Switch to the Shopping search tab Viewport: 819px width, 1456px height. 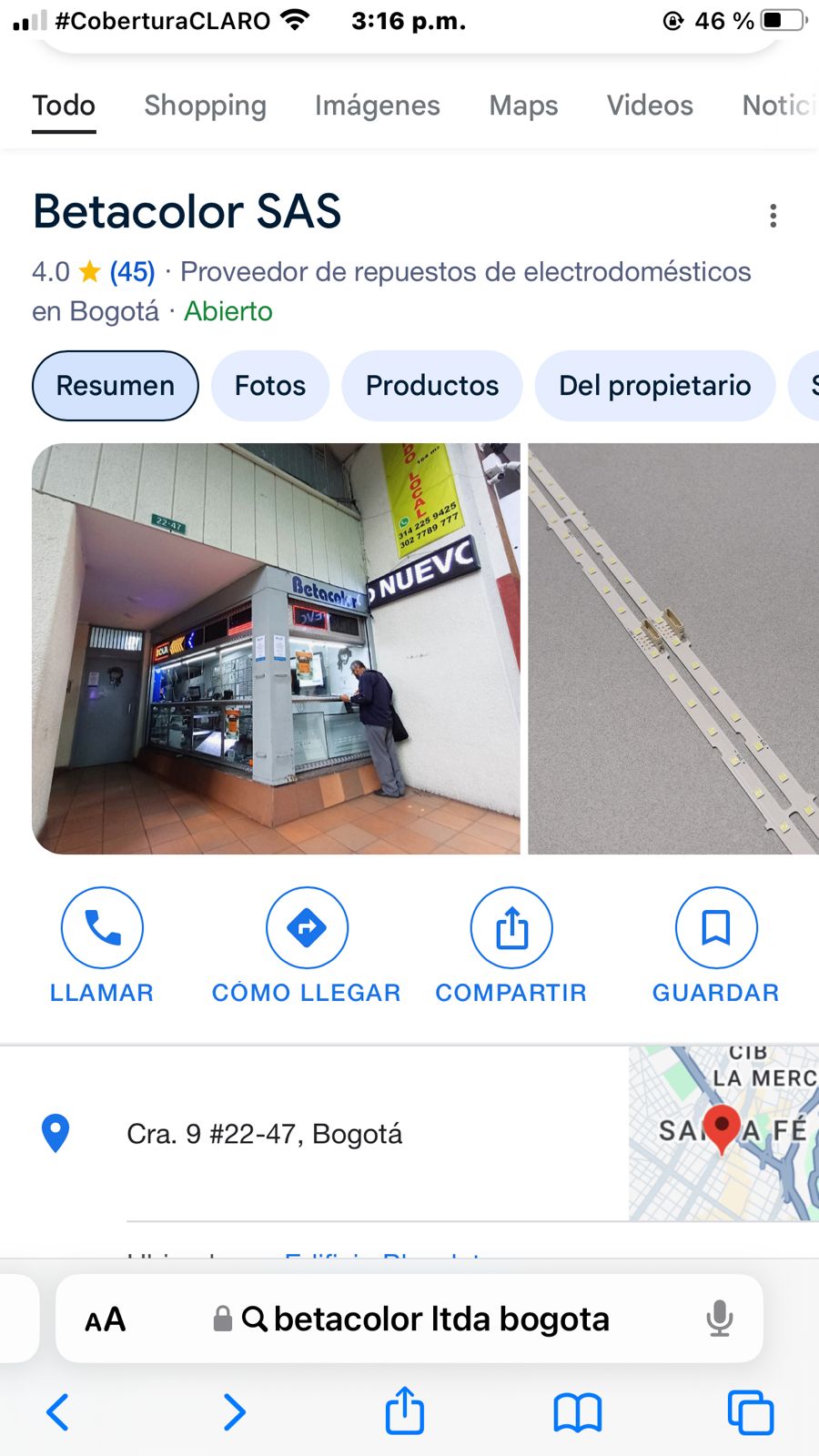(x=205, y=106)
